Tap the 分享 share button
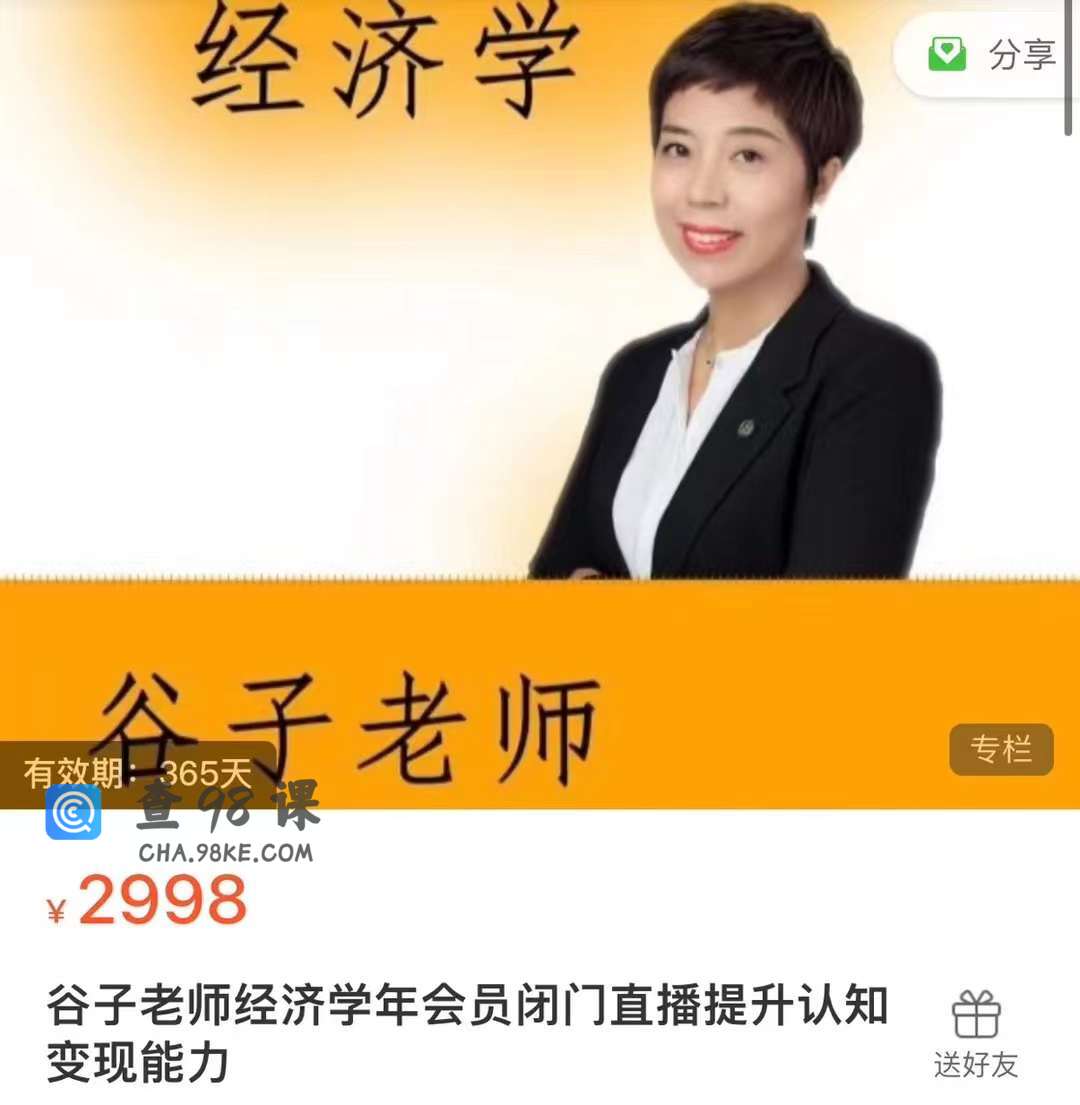 coord(992,54)
